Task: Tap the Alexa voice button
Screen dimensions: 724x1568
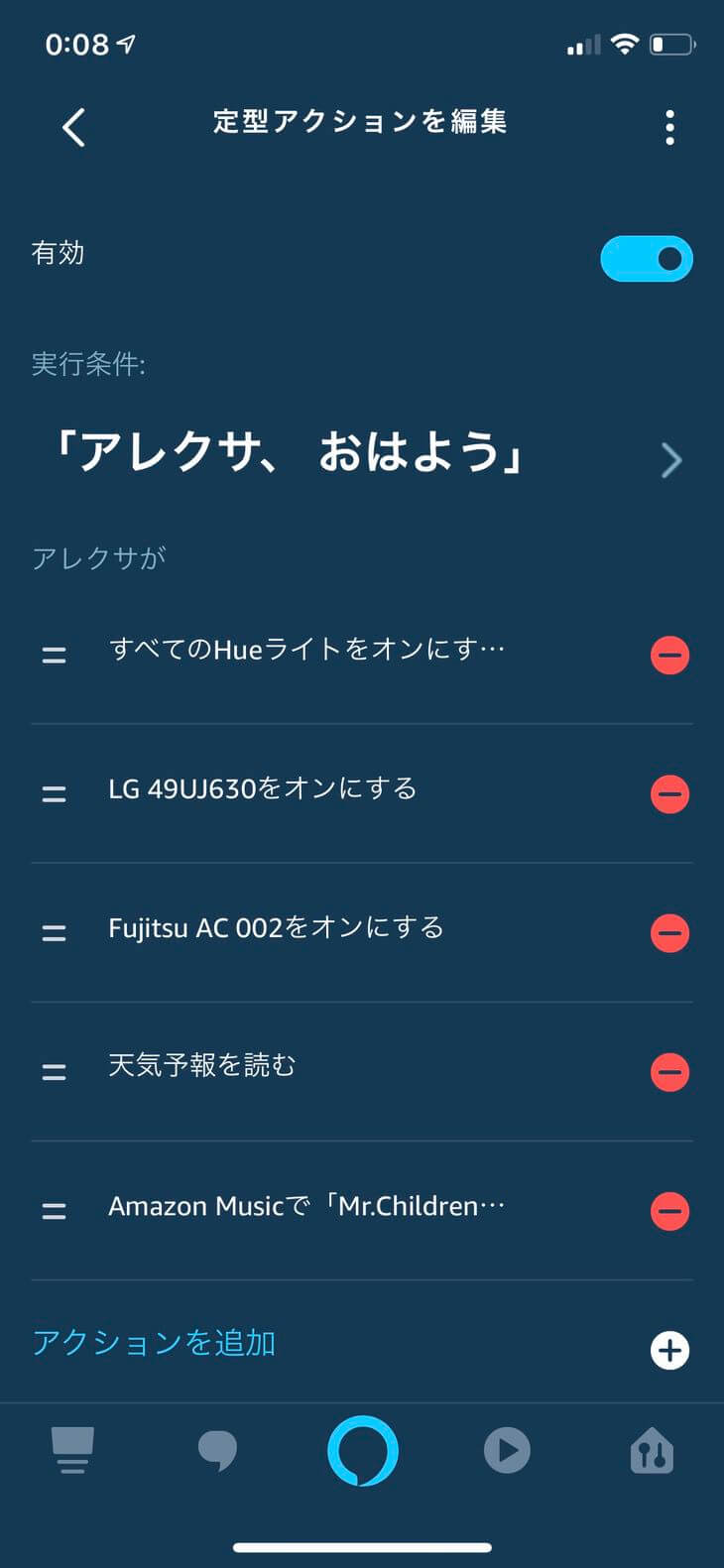Action: point(363,1451)
